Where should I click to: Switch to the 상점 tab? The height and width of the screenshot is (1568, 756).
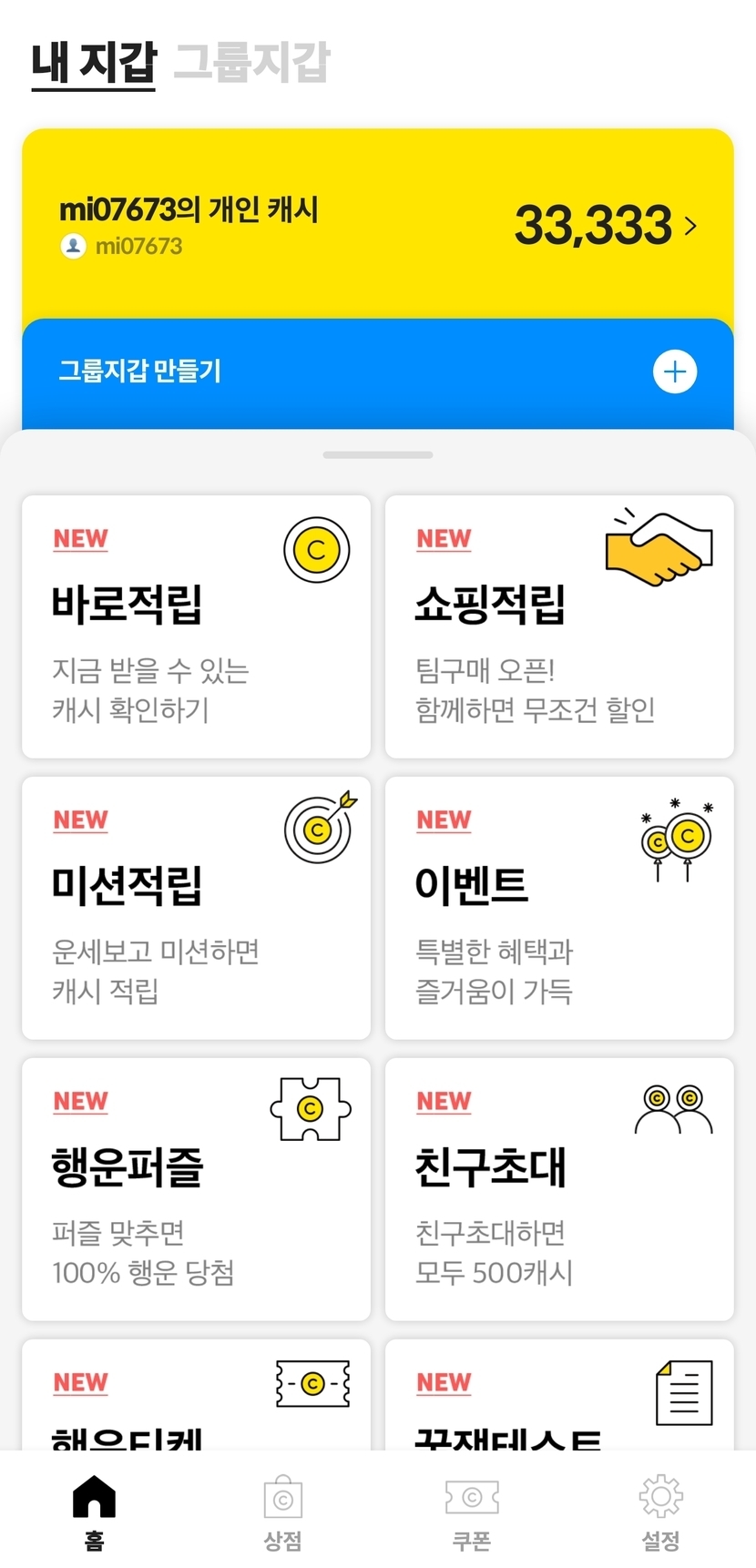click(x=282, y=1512)
